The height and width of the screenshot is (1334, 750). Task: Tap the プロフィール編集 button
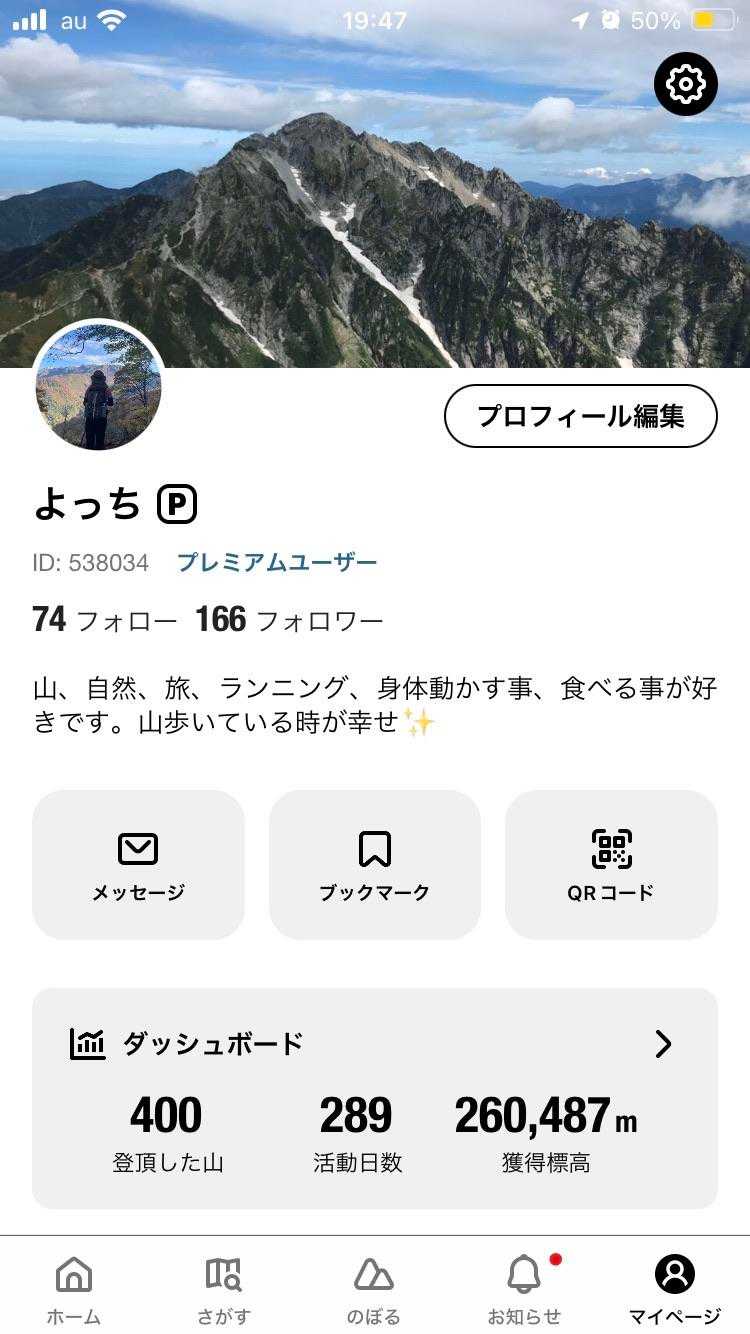pyautogui.click(x=580, y=416)
